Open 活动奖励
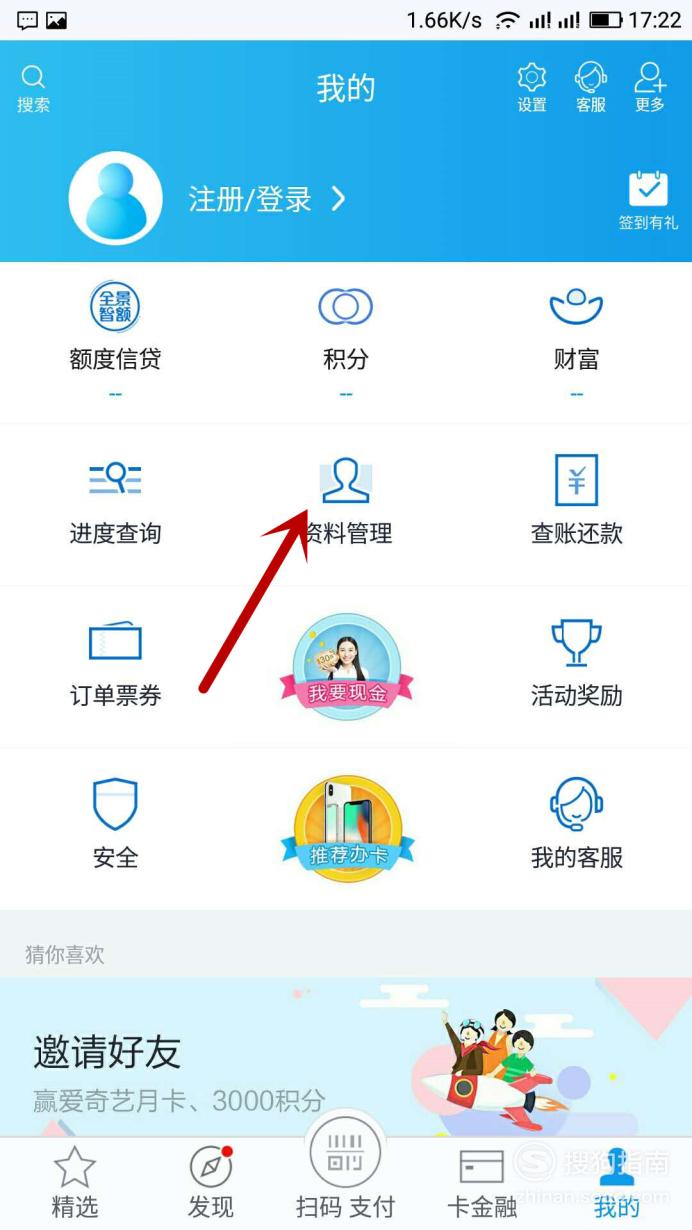The height and width of the screenshot is (1230, 692). tap(577, 664)
